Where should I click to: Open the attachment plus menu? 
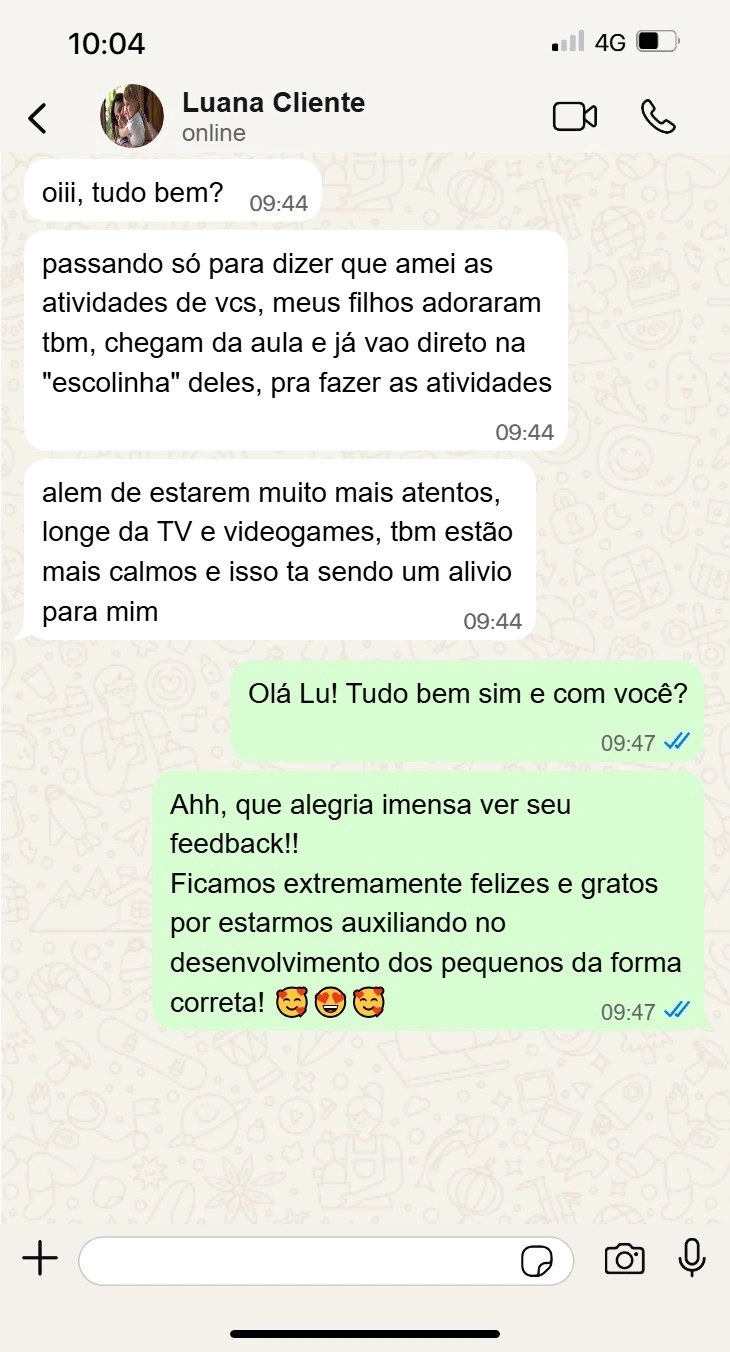click(x=40, y=1259)
